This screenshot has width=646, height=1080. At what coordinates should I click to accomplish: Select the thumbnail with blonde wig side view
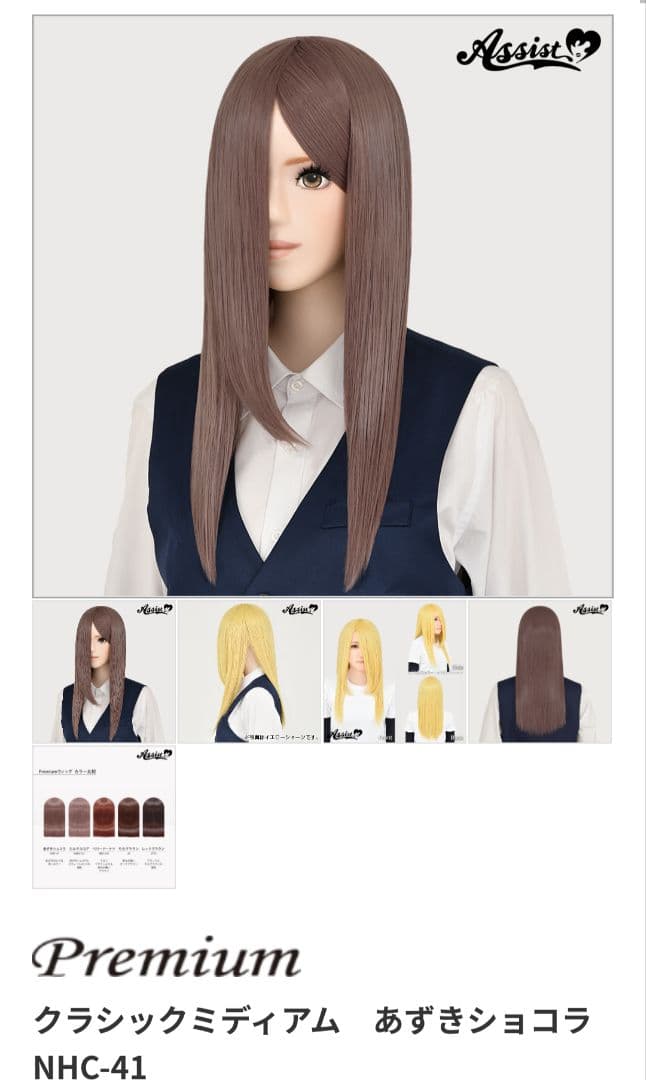tap(249, 671)
